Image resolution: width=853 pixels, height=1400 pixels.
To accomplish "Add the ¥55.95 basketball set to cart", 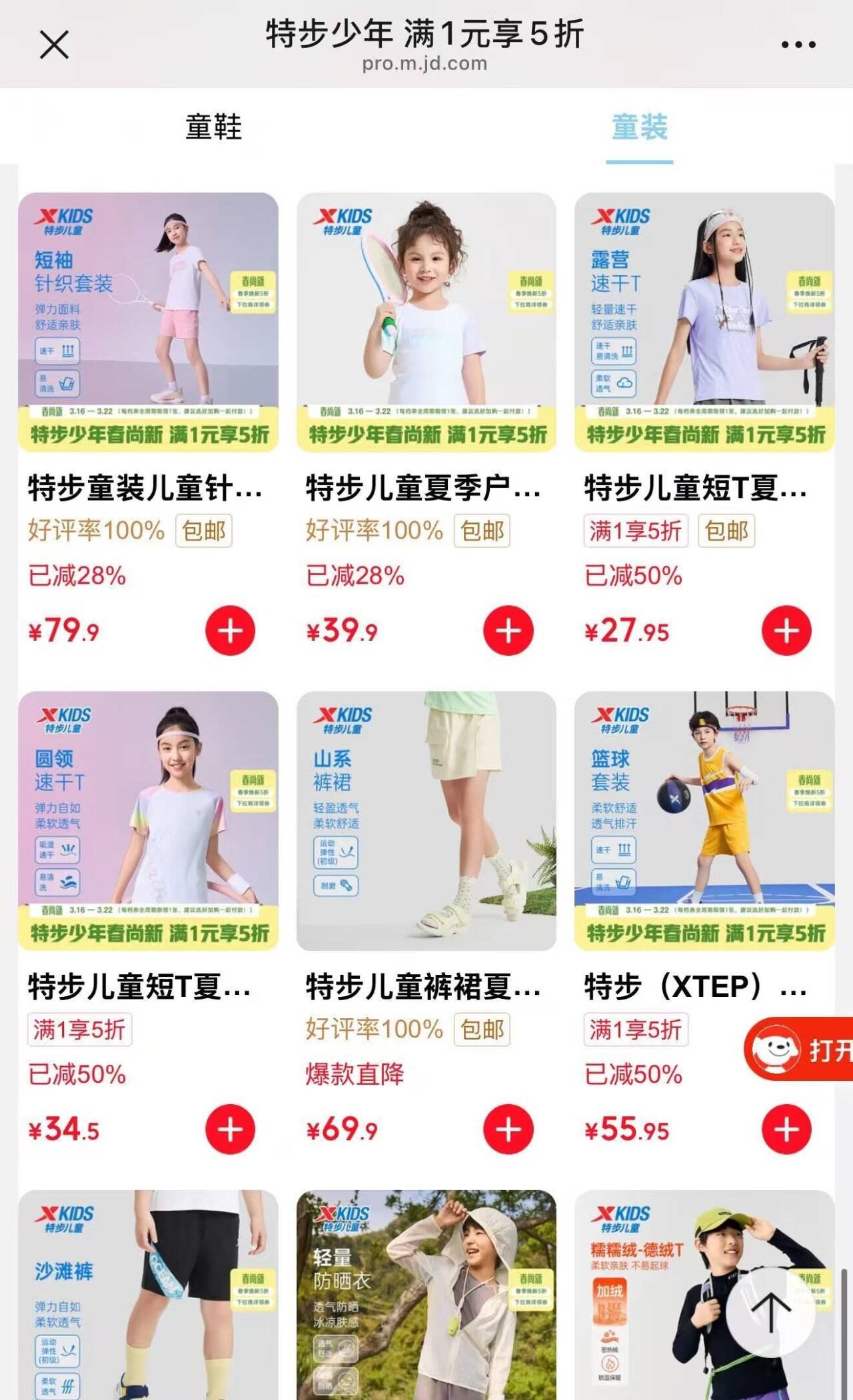I will tap(786, 1129).
